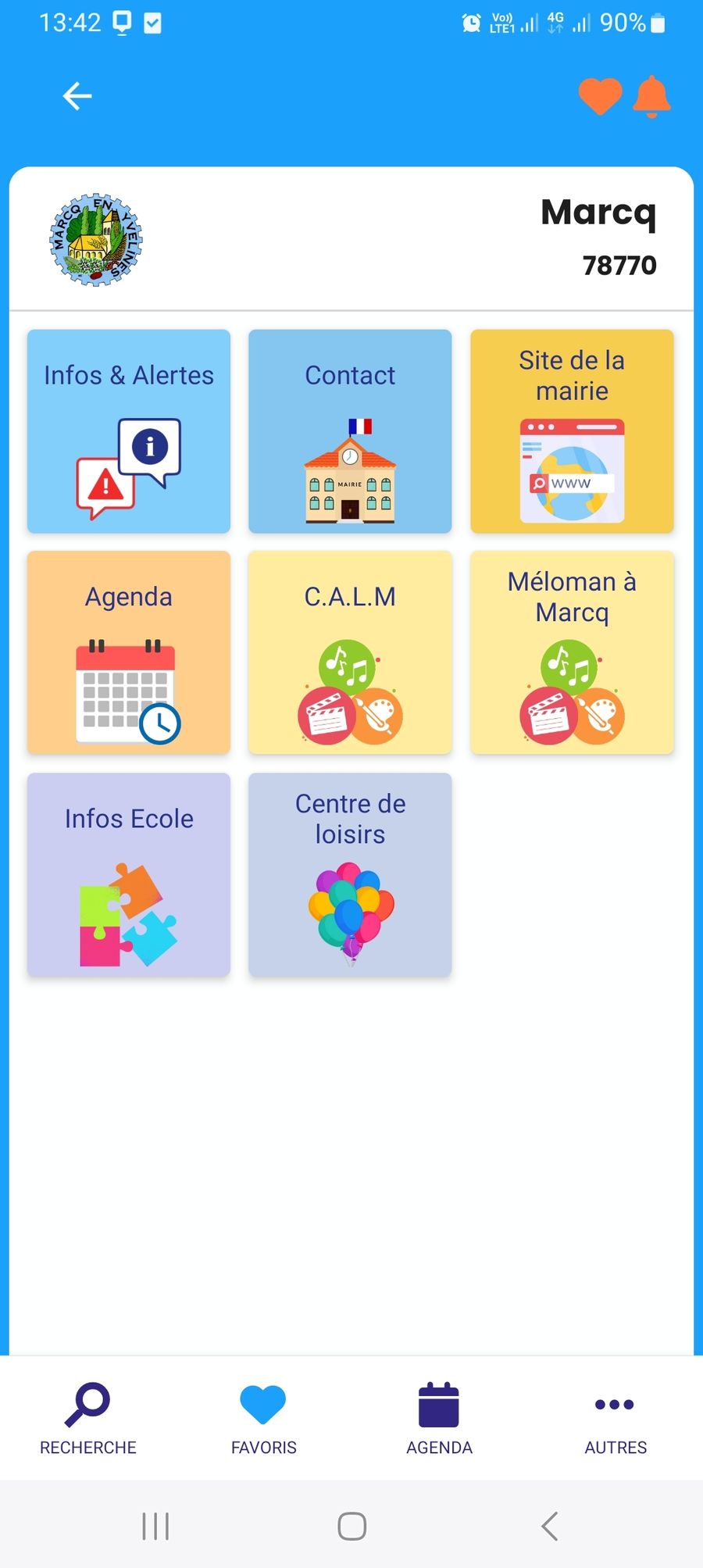
Task: Visit Site de la mairie
Action: pyautogui.click(x=572, y=431)
